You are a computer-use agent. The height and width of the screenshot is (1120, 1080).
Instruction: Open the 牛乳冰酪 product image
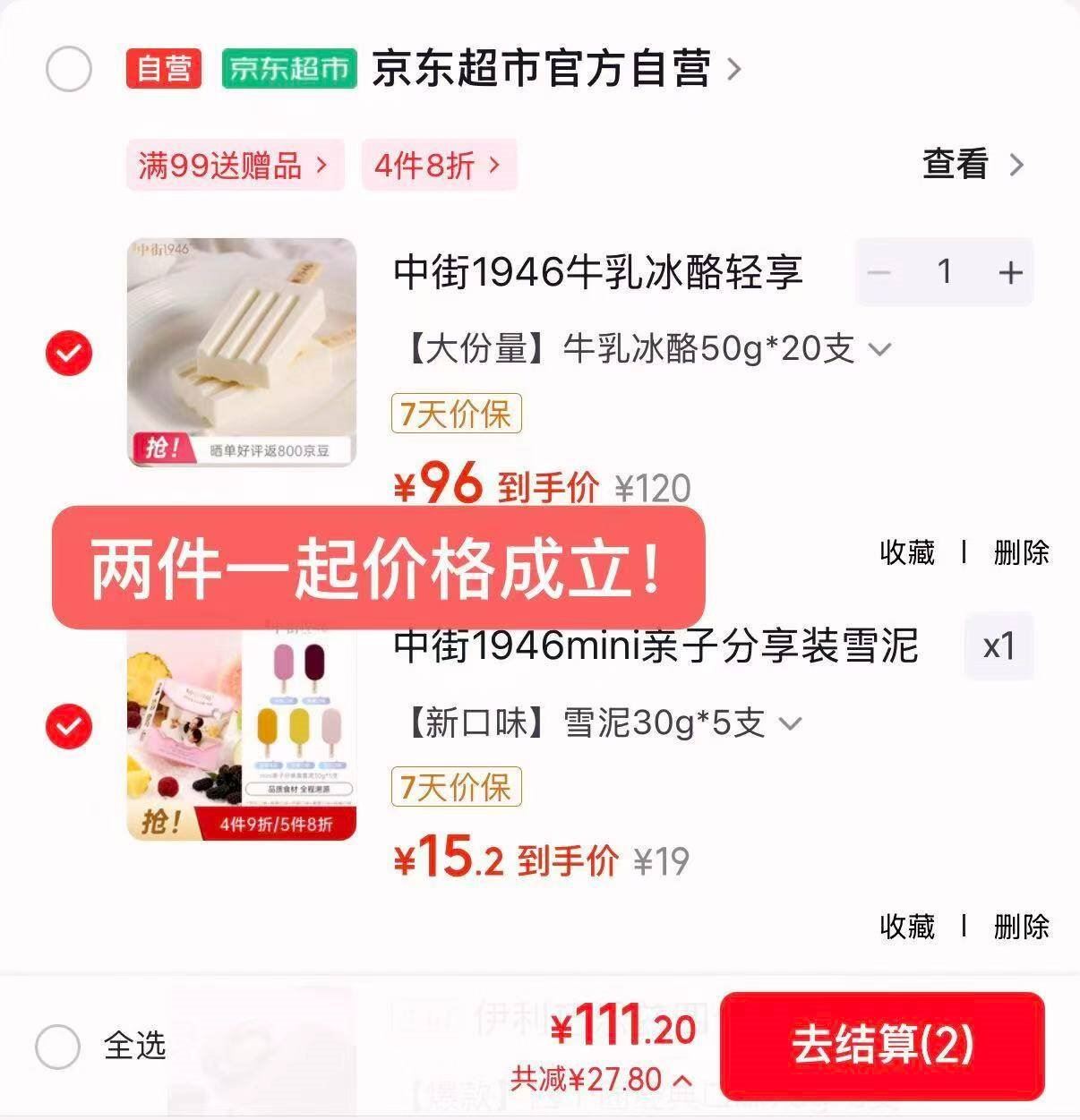(242, 352)
